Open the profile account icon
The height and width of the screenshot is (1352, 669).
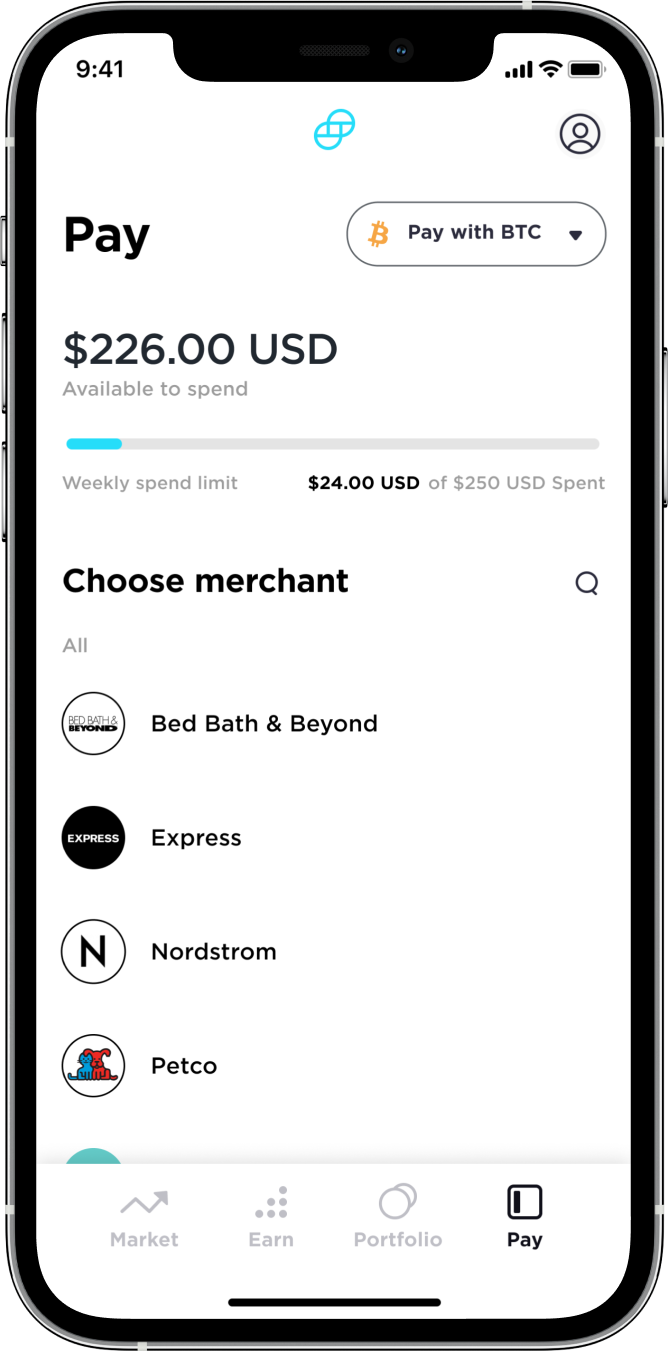click(580, 134)
